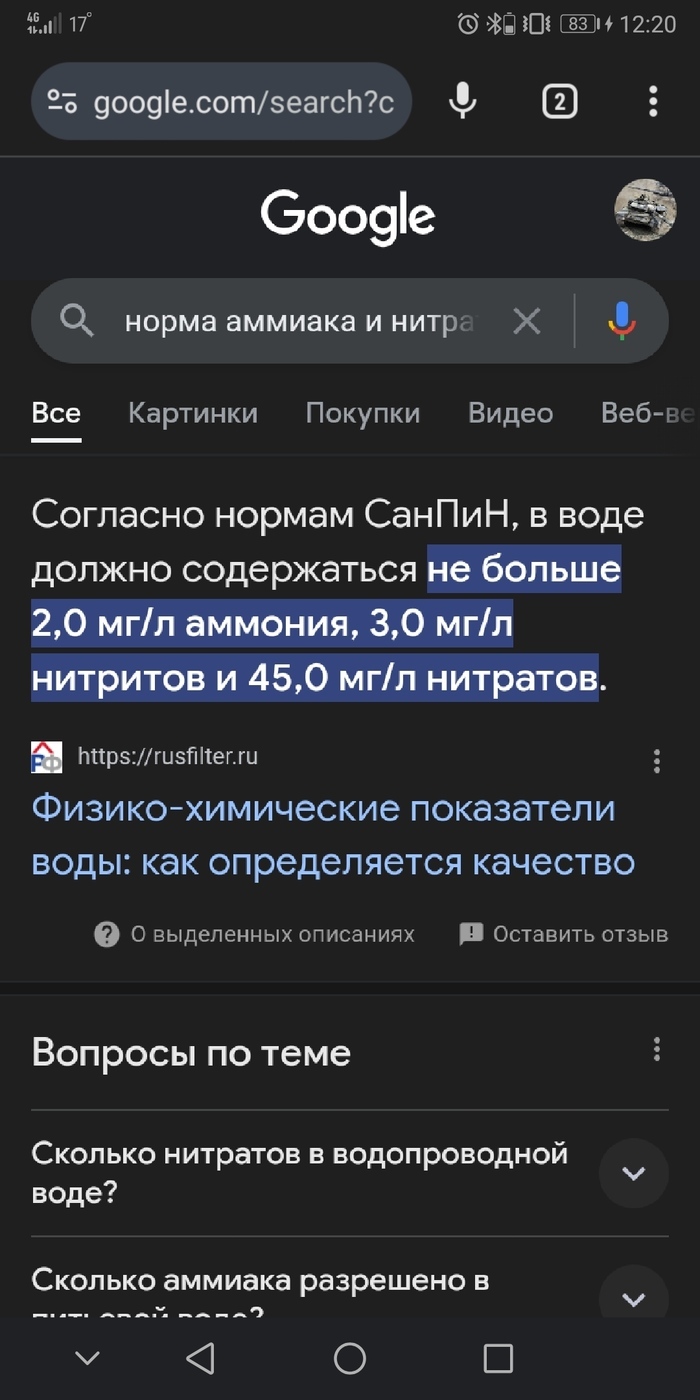This screenshot has width=700, height=1400.
Task: Use Google voice search microphone
Action: 622,321
